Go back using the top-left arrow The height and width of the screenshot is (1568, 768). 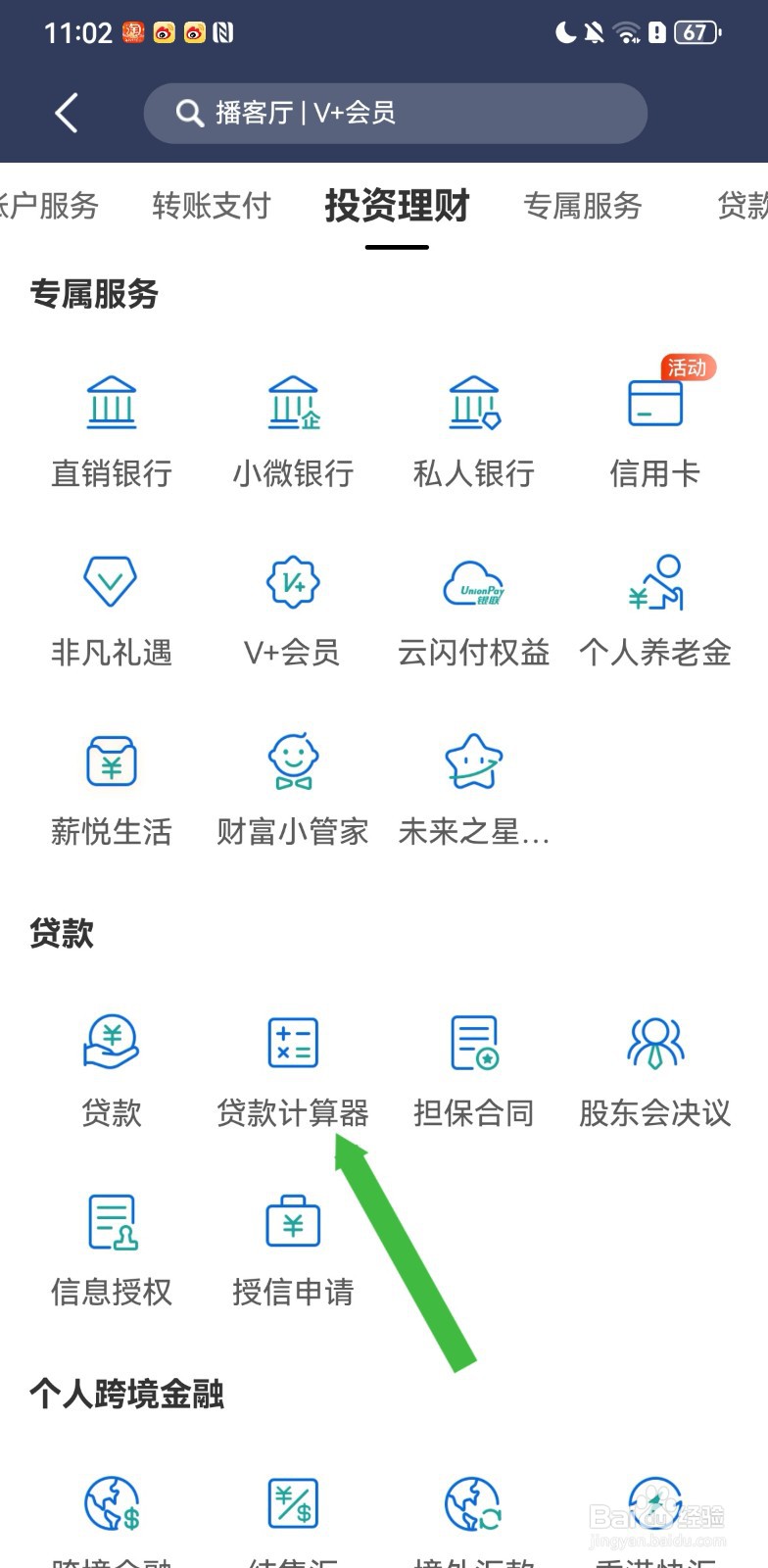(67, 114)
